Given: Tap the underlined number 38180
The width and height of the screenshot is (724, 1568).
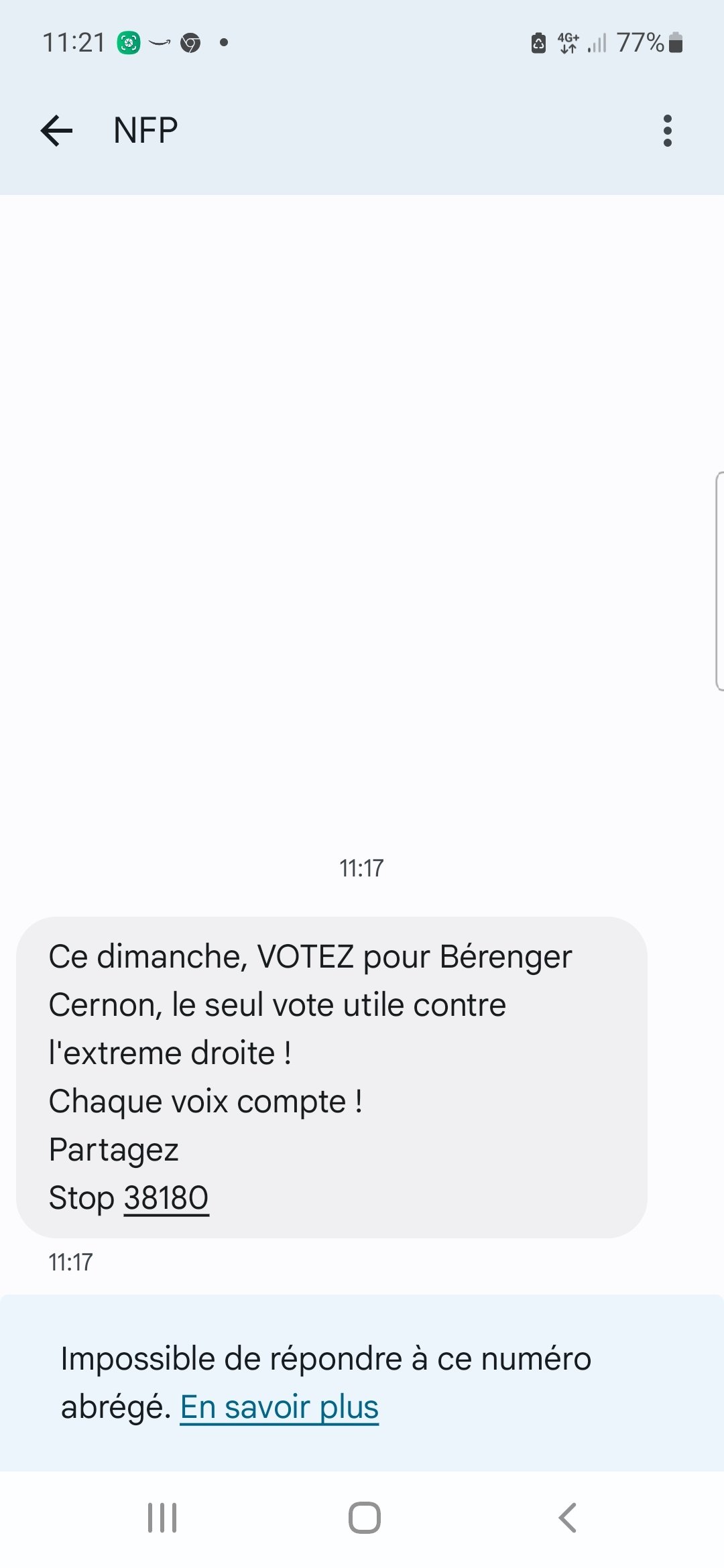Looking at the screenshot, I should pos(166,1198).
